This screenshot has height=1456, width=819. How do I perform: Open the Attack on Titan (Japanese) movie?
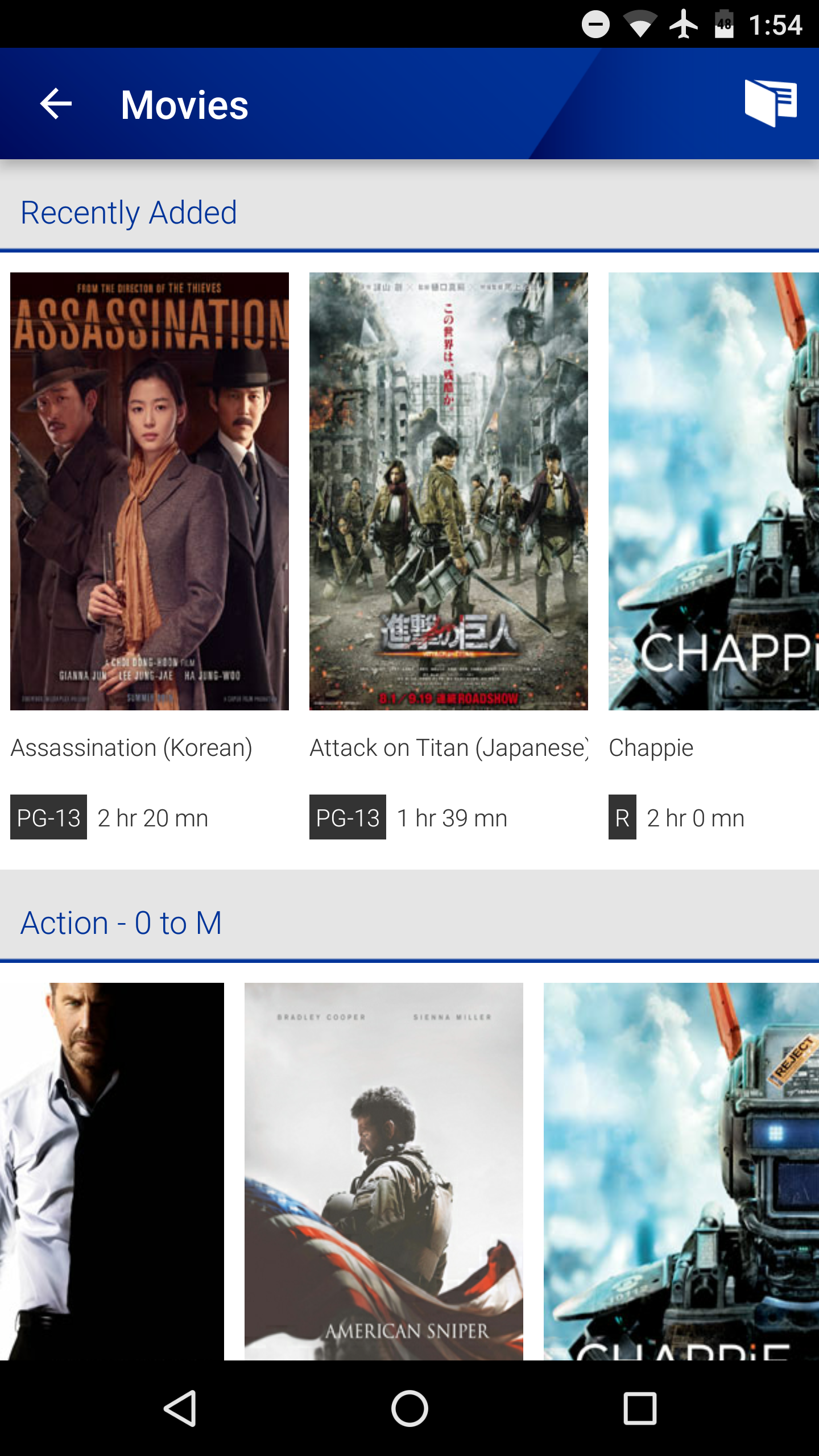tap(448, 491)
